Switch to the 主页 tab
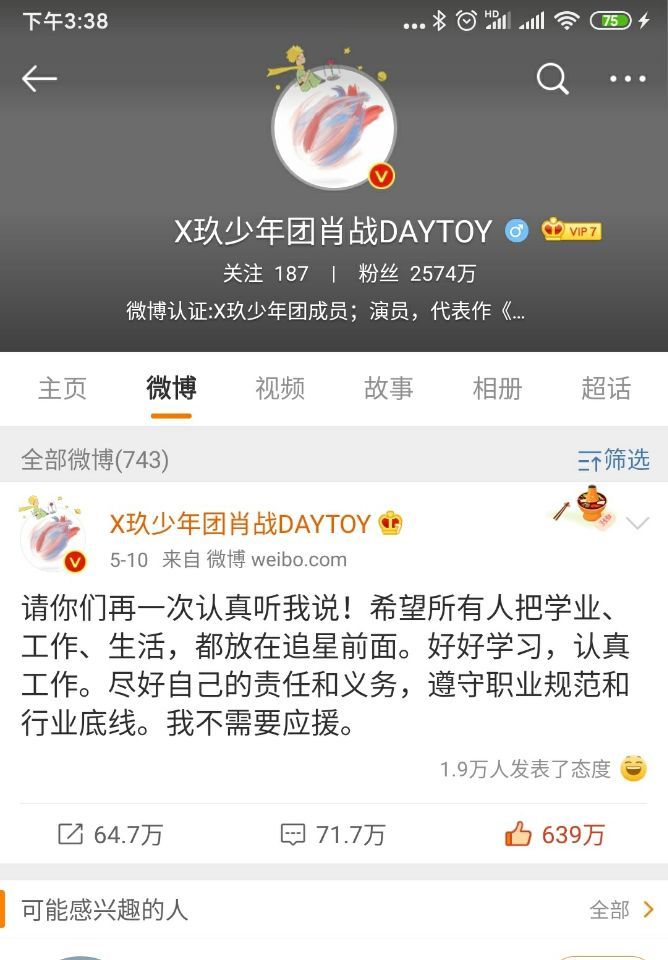Screen dimensions: 668x960 pos(62,388)
